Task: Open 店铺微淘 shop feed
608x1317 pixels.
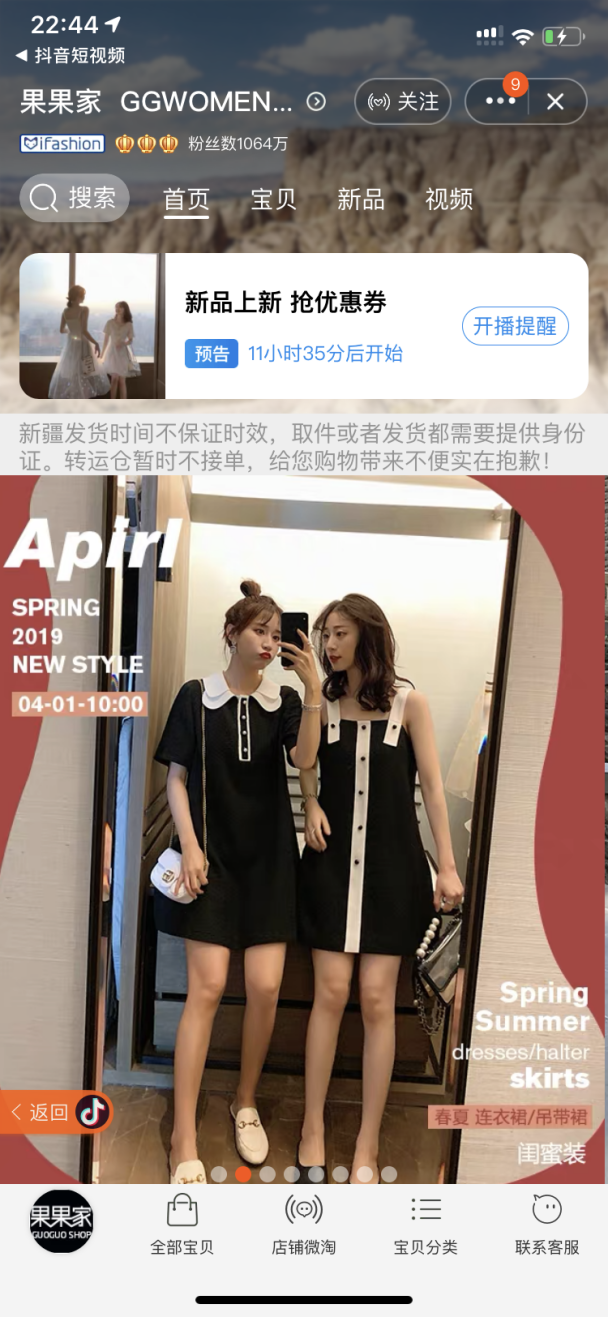Action: pyautogui.click(x=304, y=1225)
